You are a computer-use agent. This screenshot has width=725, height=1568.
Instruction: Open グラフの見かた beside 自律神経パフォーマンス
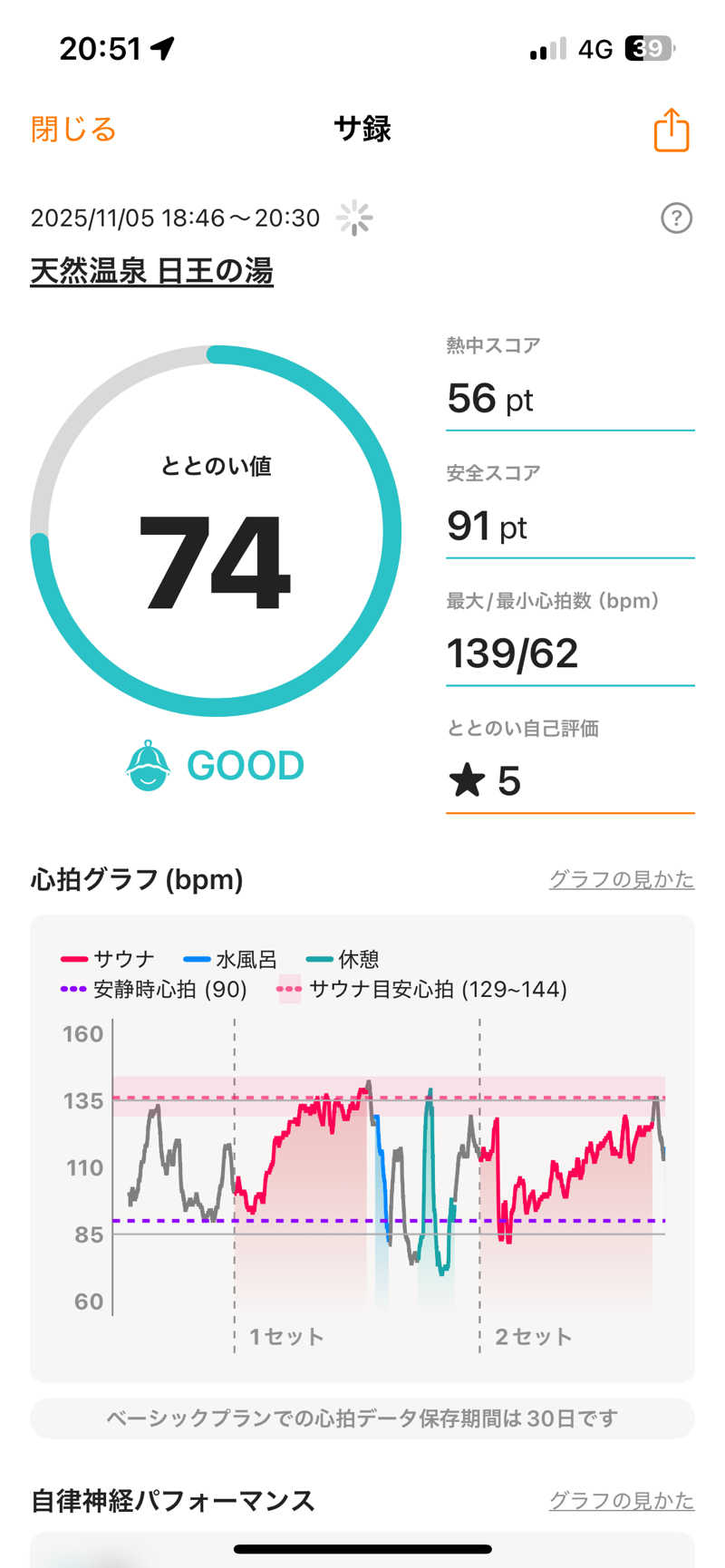click(x=621, y=1501)
